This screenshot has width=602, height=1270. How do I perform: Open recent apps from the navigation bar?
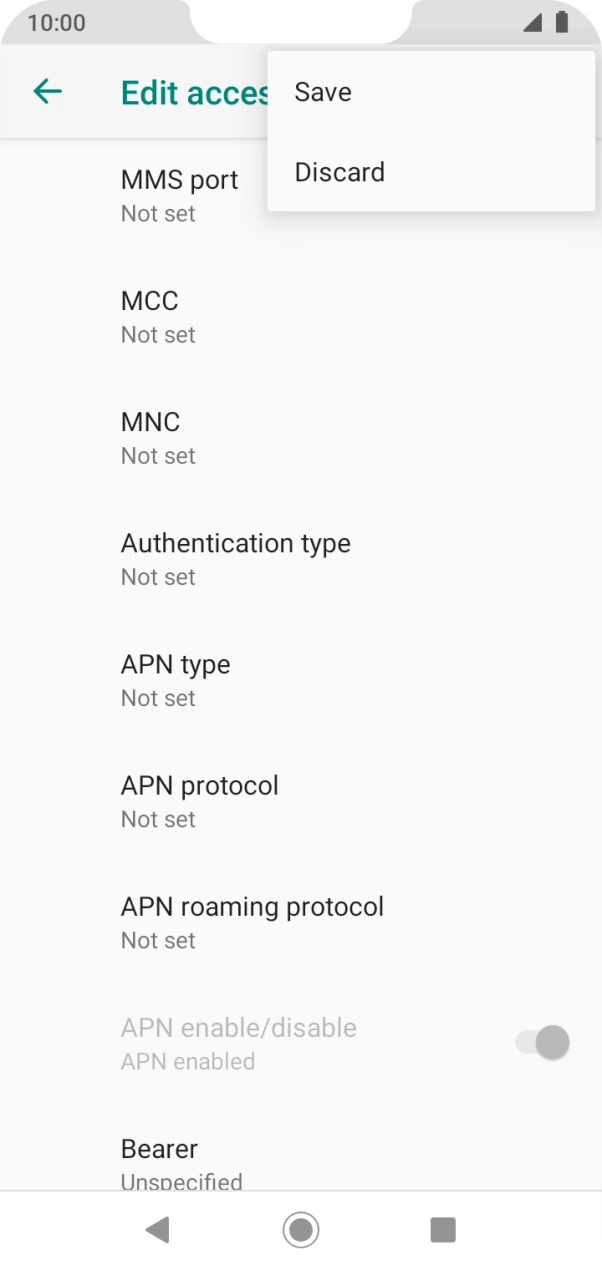coord(443,1230)
